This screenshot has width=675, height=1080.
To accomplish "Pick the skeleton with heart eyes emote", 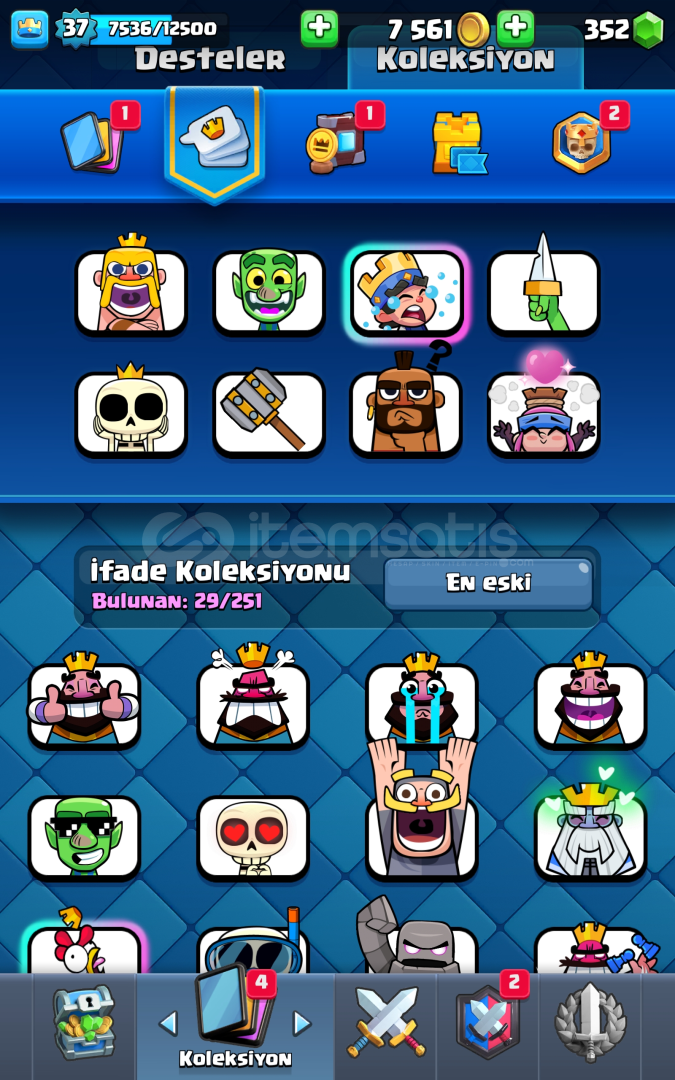I will pyautogui.click(x=253, y=838).
